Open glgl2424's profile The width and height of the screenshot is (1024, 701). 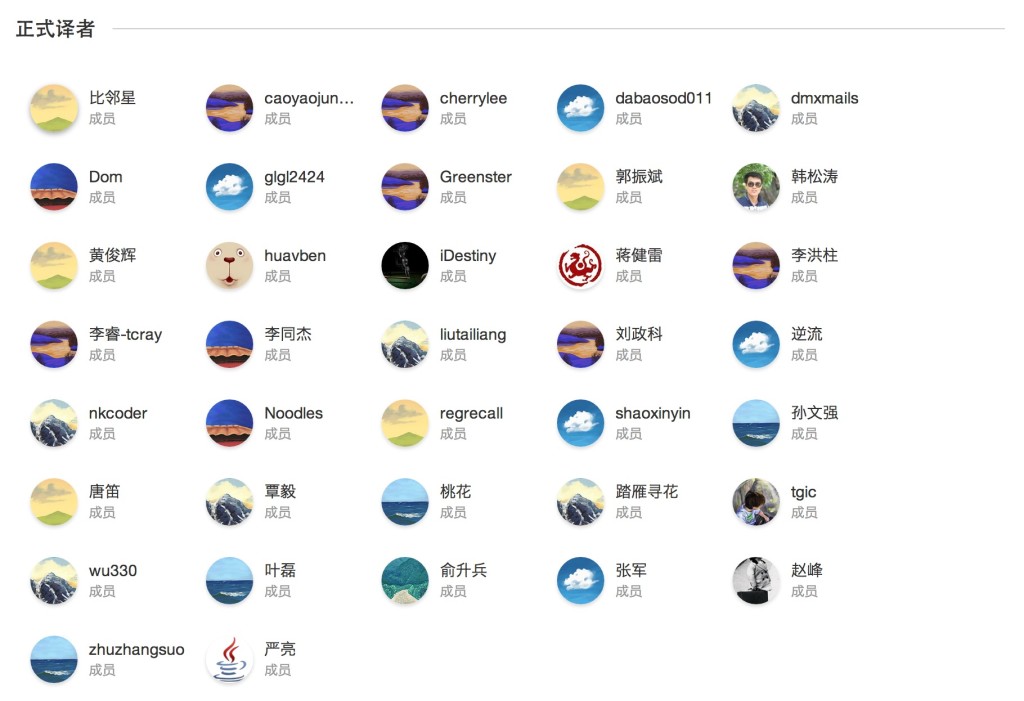pos(294,177)
